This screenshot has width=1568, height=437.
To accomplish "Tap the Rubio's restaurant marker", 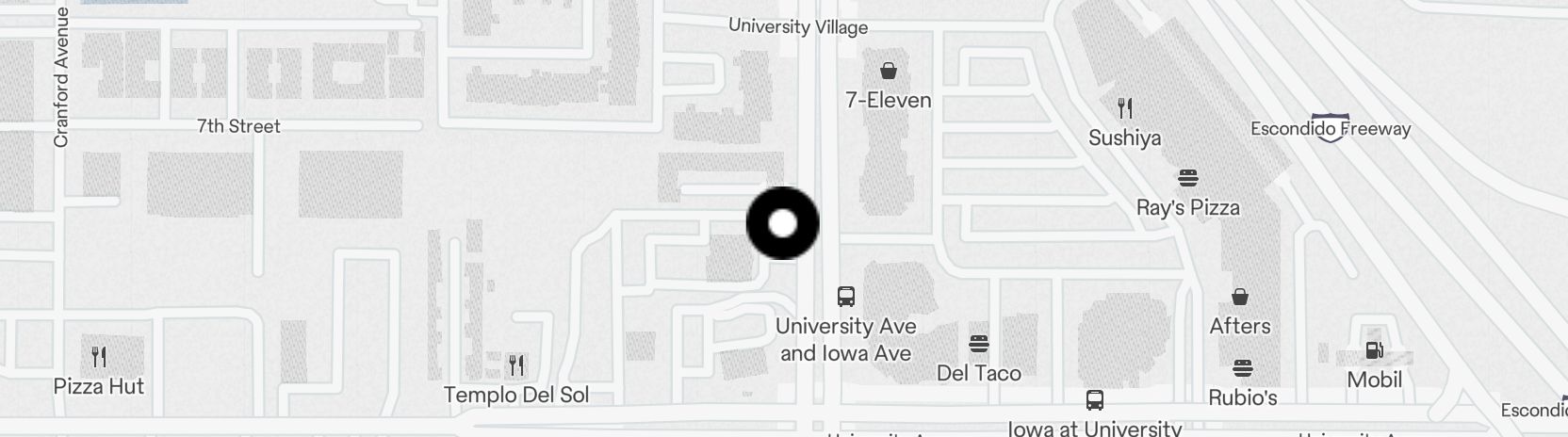I will [x=1242, y=367].
